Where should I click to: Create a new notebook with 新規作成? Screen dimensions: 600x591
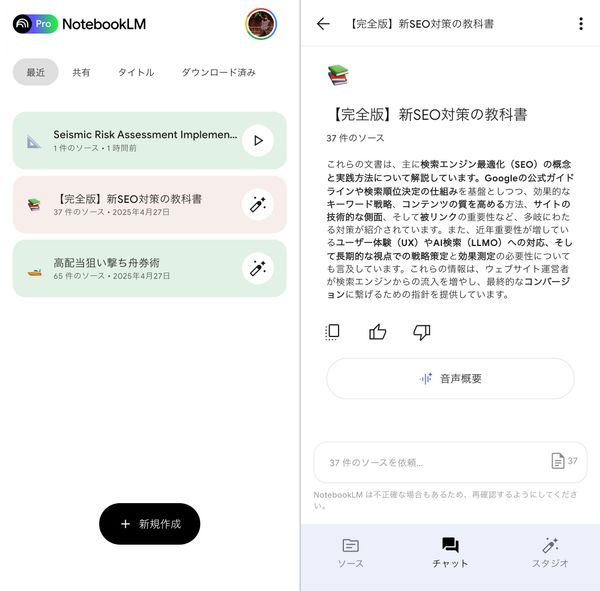tap(150, 524)
